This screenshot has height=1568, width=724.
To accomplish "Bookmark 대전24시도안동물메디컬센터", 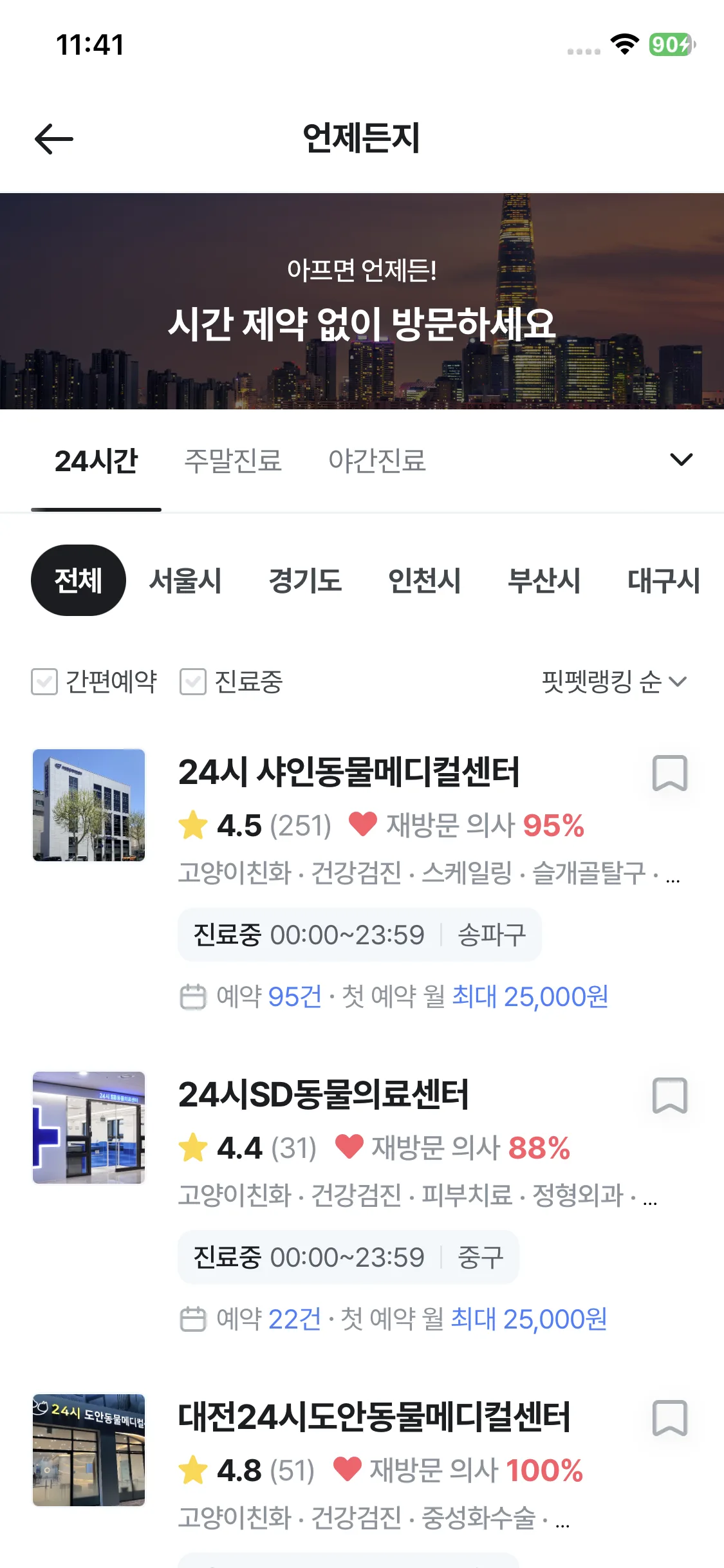I will click(x=670, y=1418).
